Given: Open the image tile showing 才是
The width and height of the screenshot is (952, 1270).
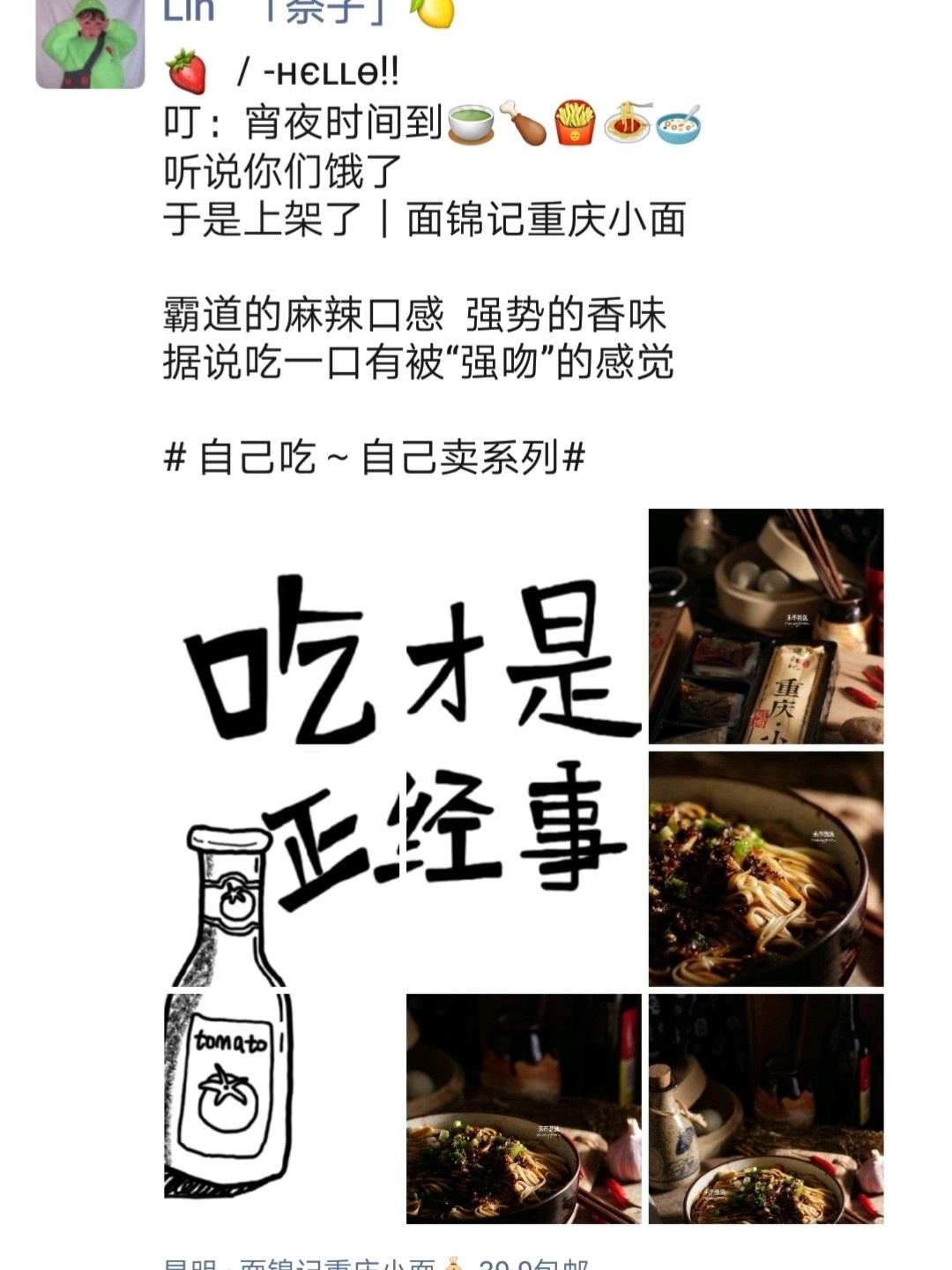Looking at the screenshot, I should (x=523, y=626).
